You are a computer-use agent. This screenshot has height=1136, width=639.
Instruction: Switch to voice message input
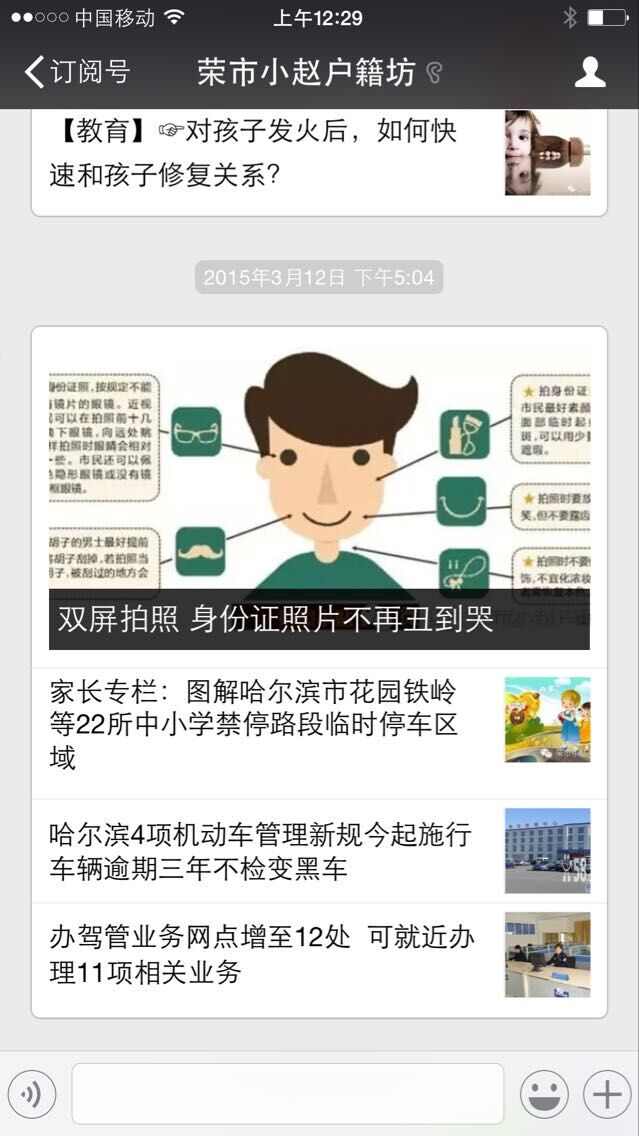(x=32, y=1094)
